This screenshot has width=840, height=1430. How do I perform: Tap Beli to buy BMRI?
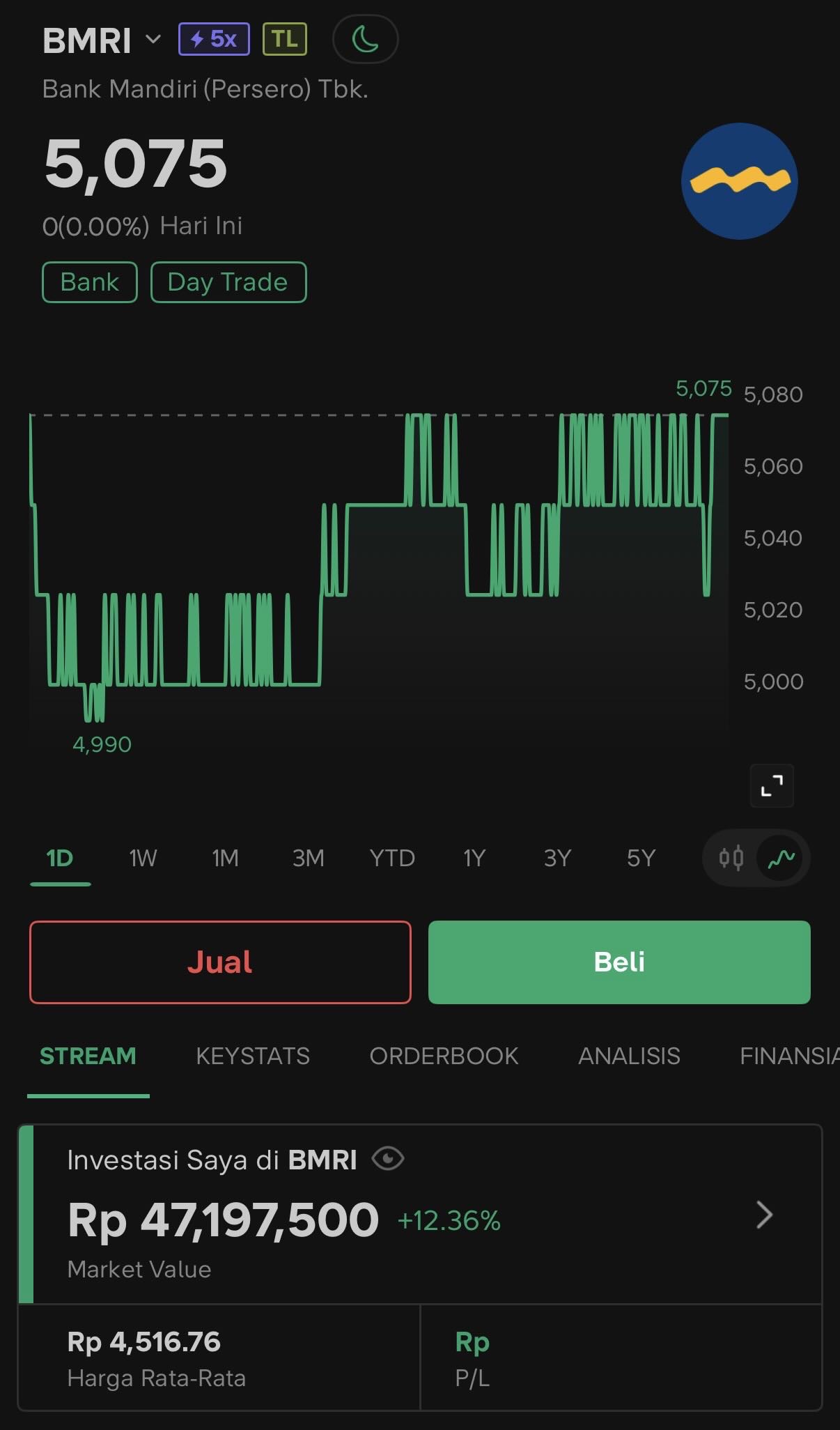[619, 962]
